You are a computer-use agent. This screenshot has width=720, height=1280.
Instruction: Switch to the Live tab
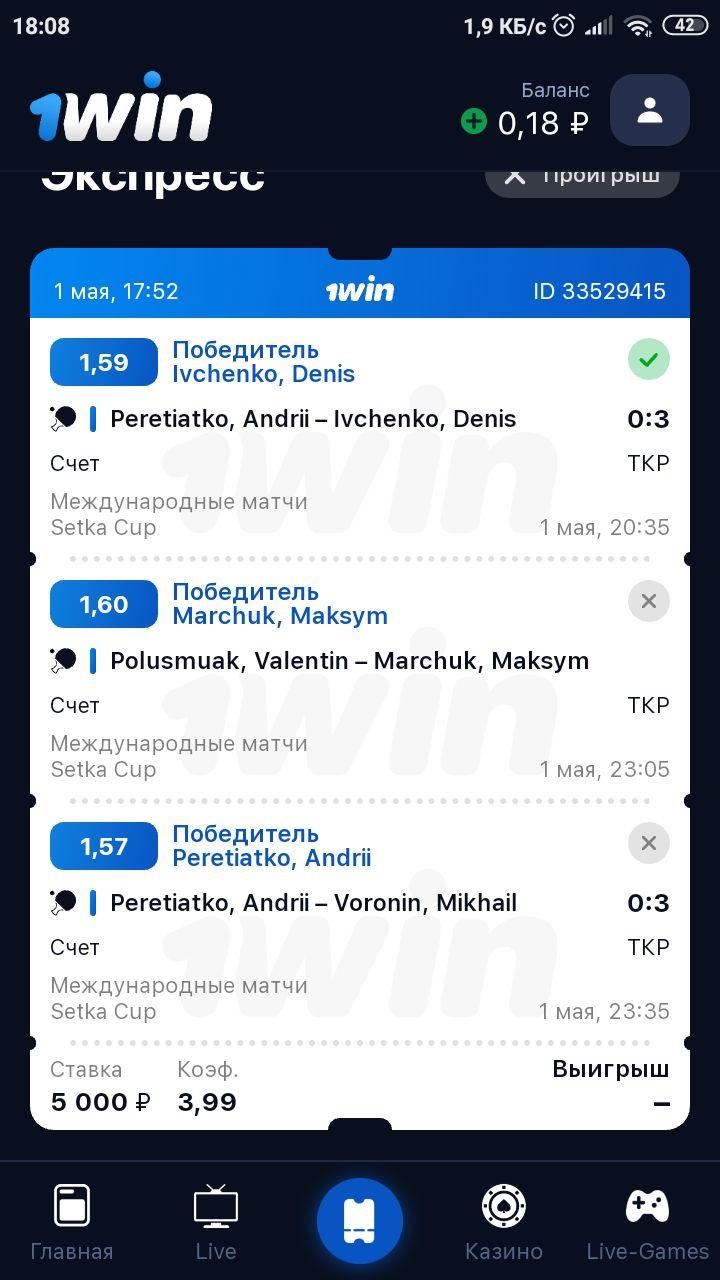coord(216,1222)
